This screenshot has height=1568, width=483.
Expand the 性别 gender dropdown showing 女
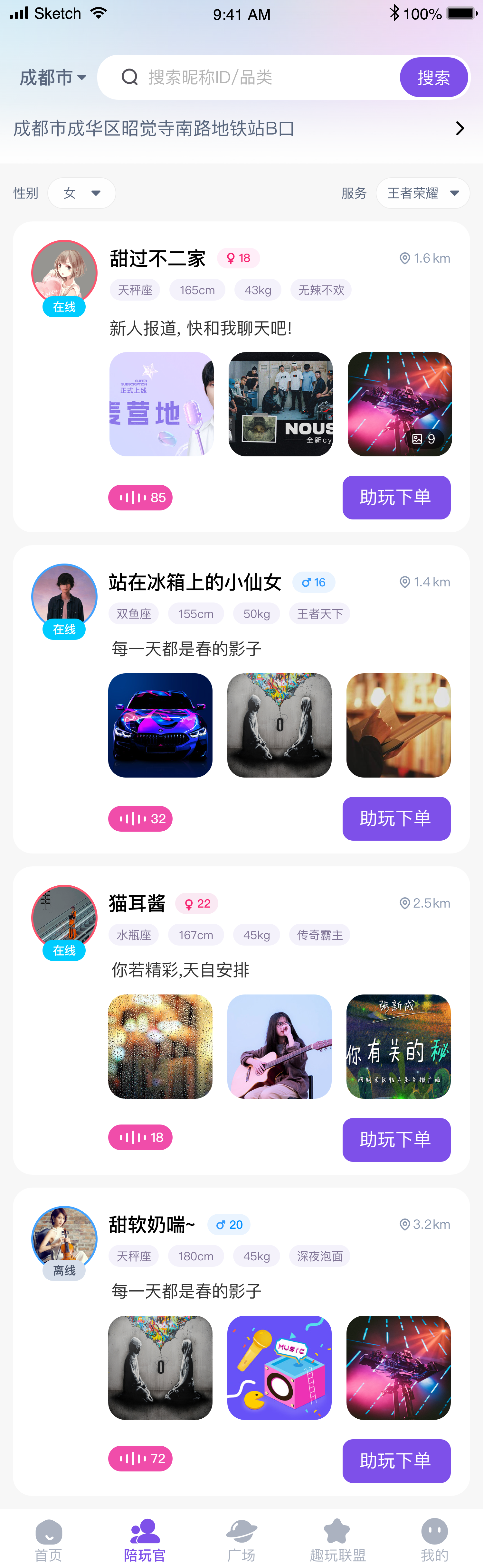click(x=81, y=193)
